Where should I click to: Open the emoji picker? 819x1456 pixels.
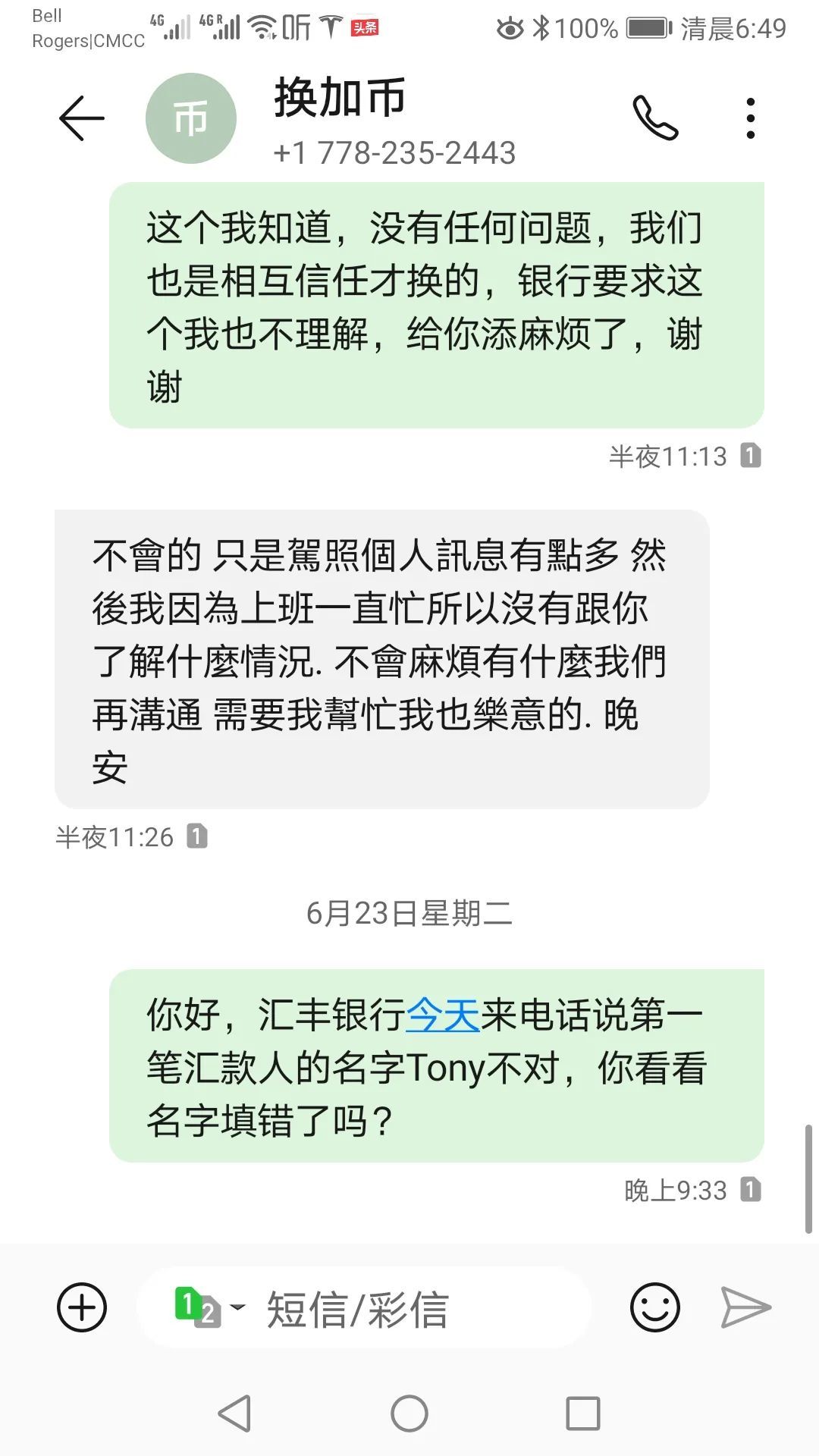coord(654,1307)
